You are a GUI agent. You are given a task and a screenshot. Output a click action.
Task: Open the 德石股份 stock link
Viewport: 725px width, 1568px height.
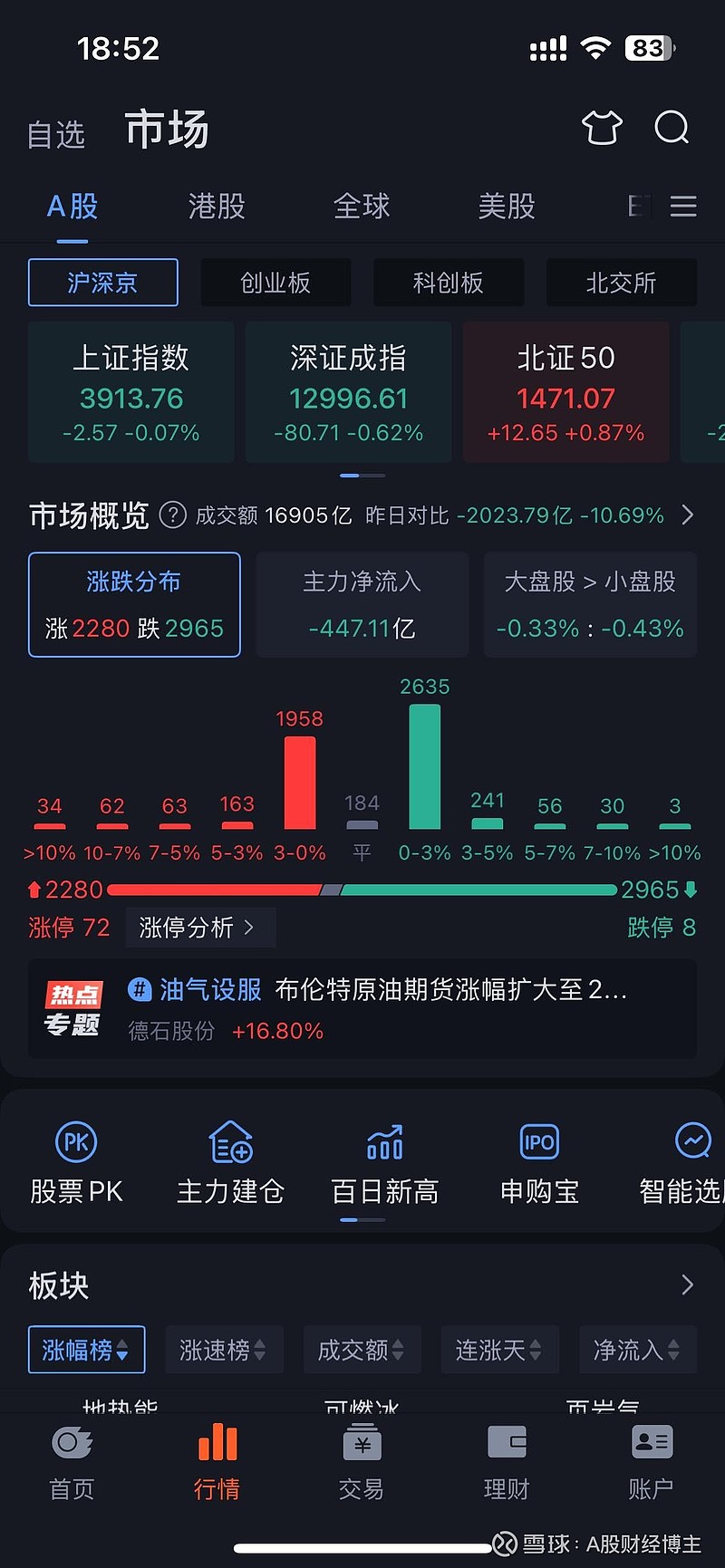pyautogui.click(x=170, y=1031)
